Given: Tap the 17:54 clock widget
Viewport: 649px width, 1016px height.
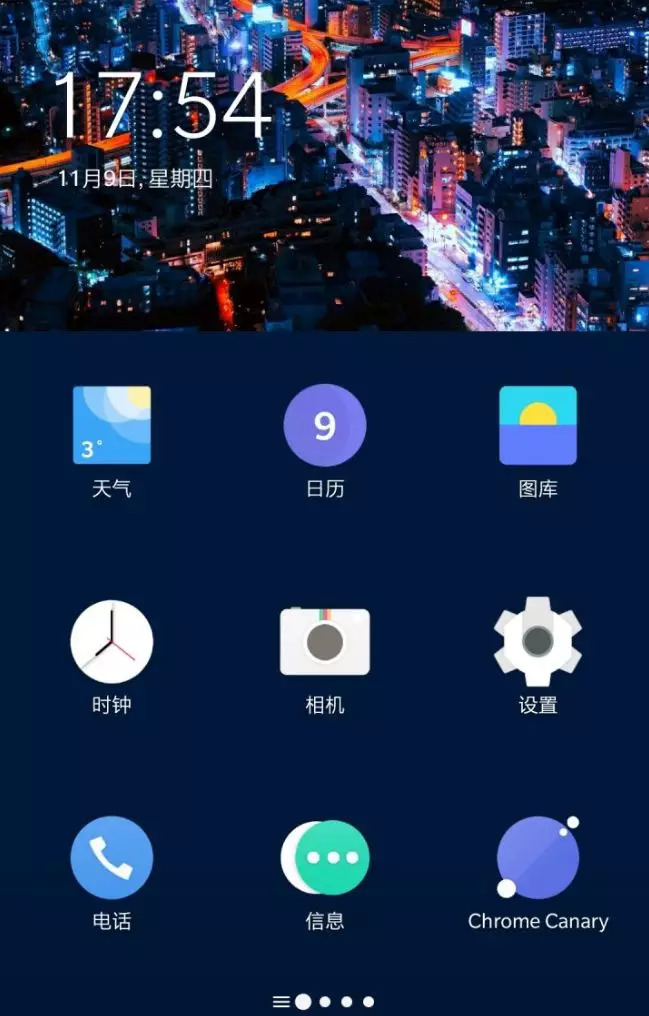Looking at the screenshot, I should (162, 105).
